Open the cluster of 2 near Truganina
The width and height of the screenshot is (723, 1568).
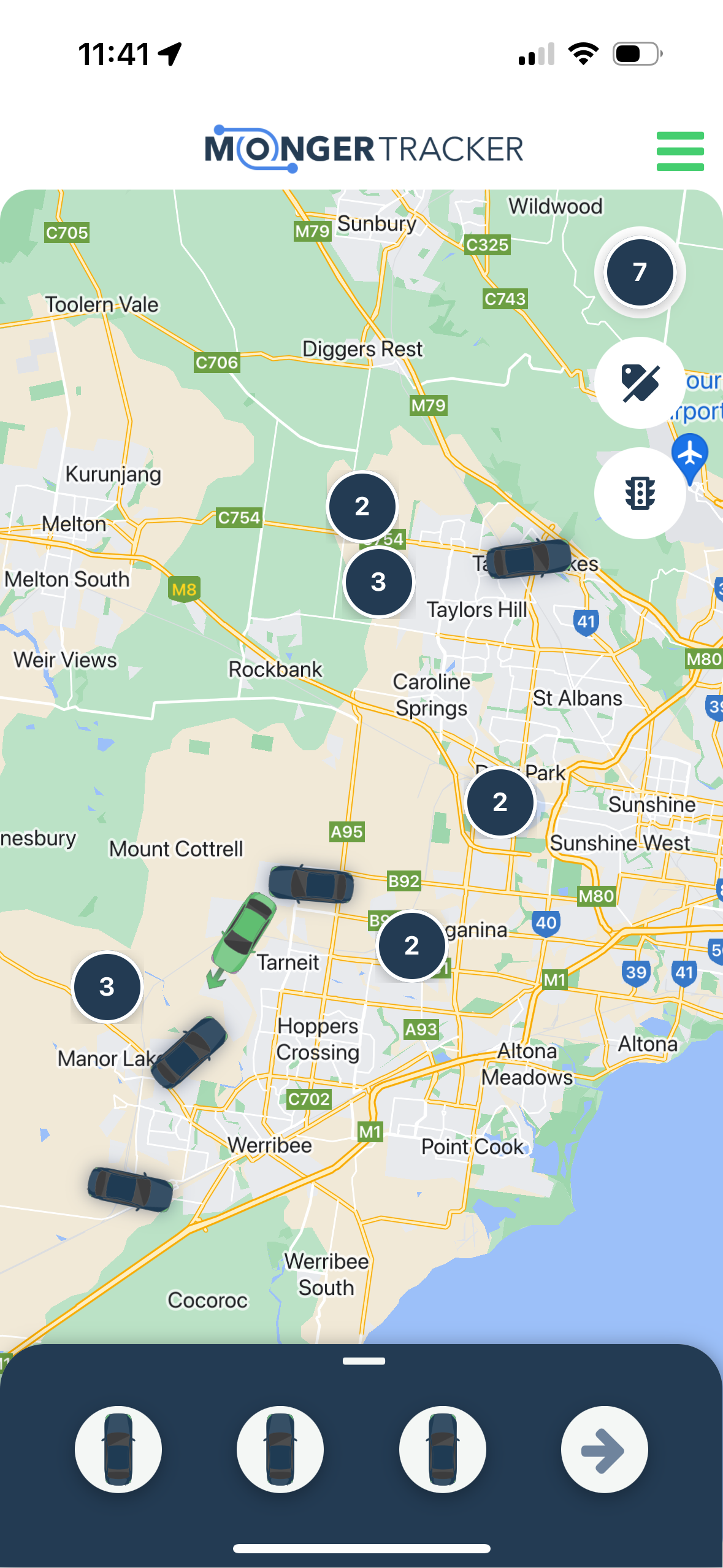pos(411,945)
